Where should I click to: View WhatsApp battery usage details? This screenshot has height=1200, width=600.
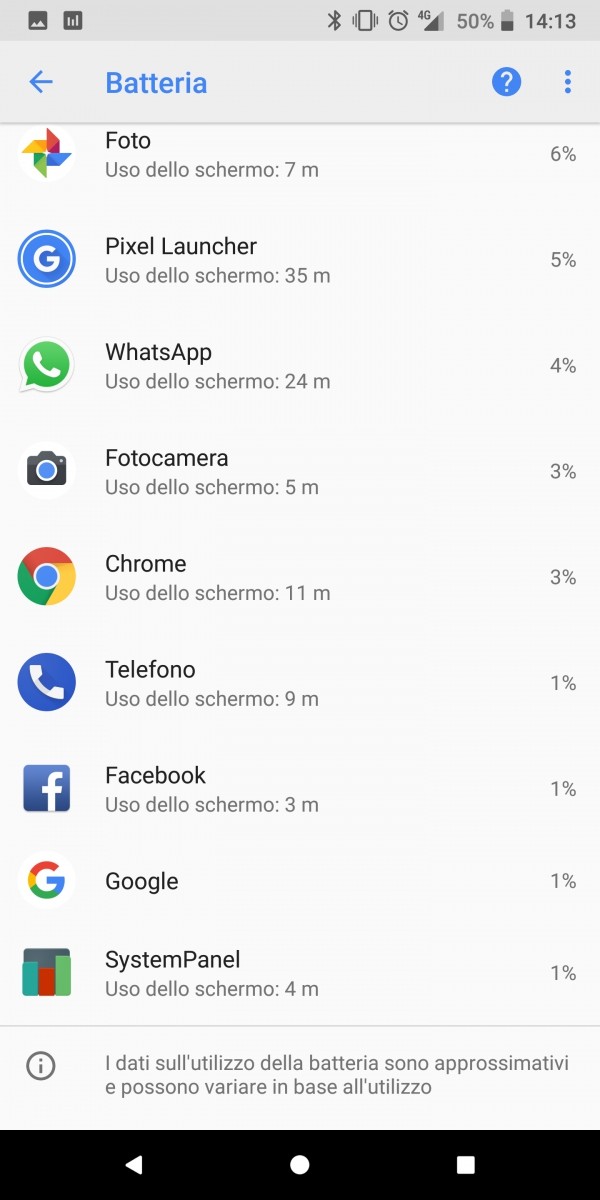[x=300, y=366]
